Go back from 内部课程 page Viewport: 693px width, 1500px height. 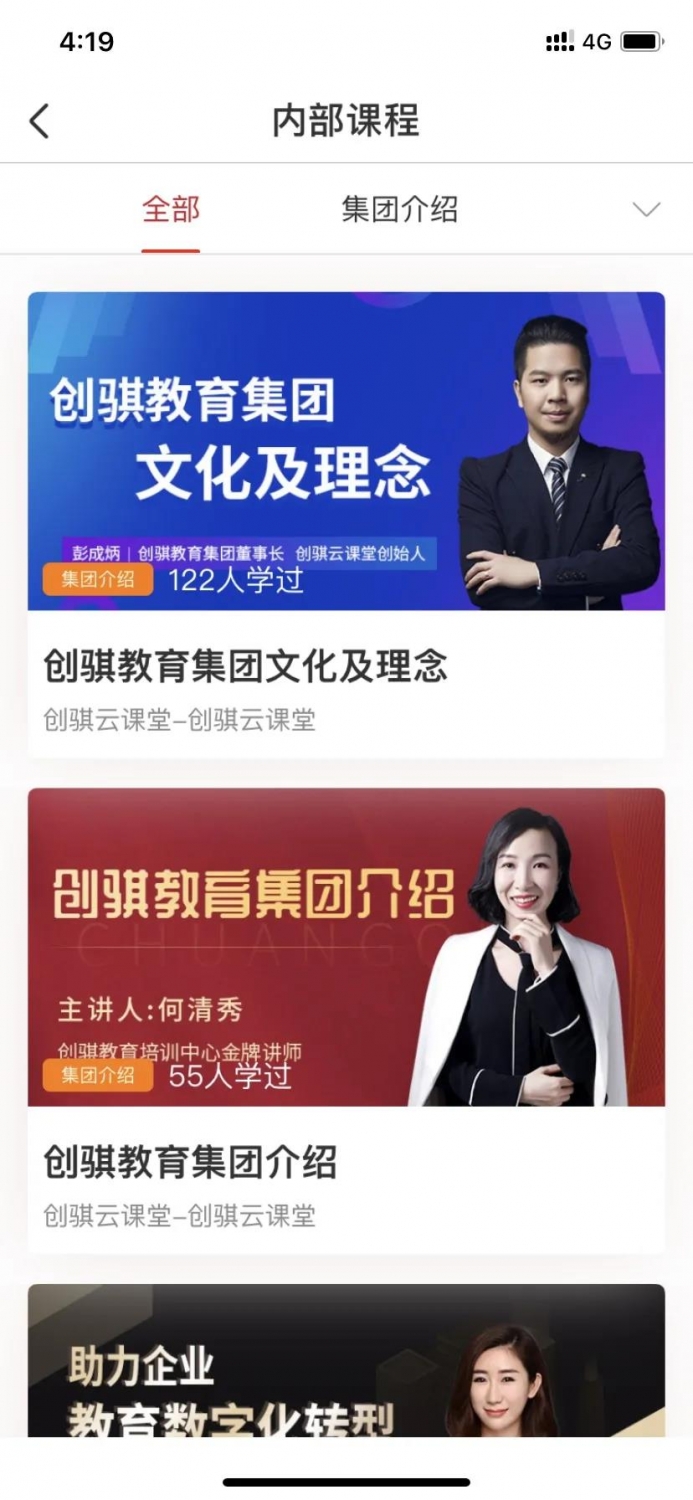click(39, 122)
